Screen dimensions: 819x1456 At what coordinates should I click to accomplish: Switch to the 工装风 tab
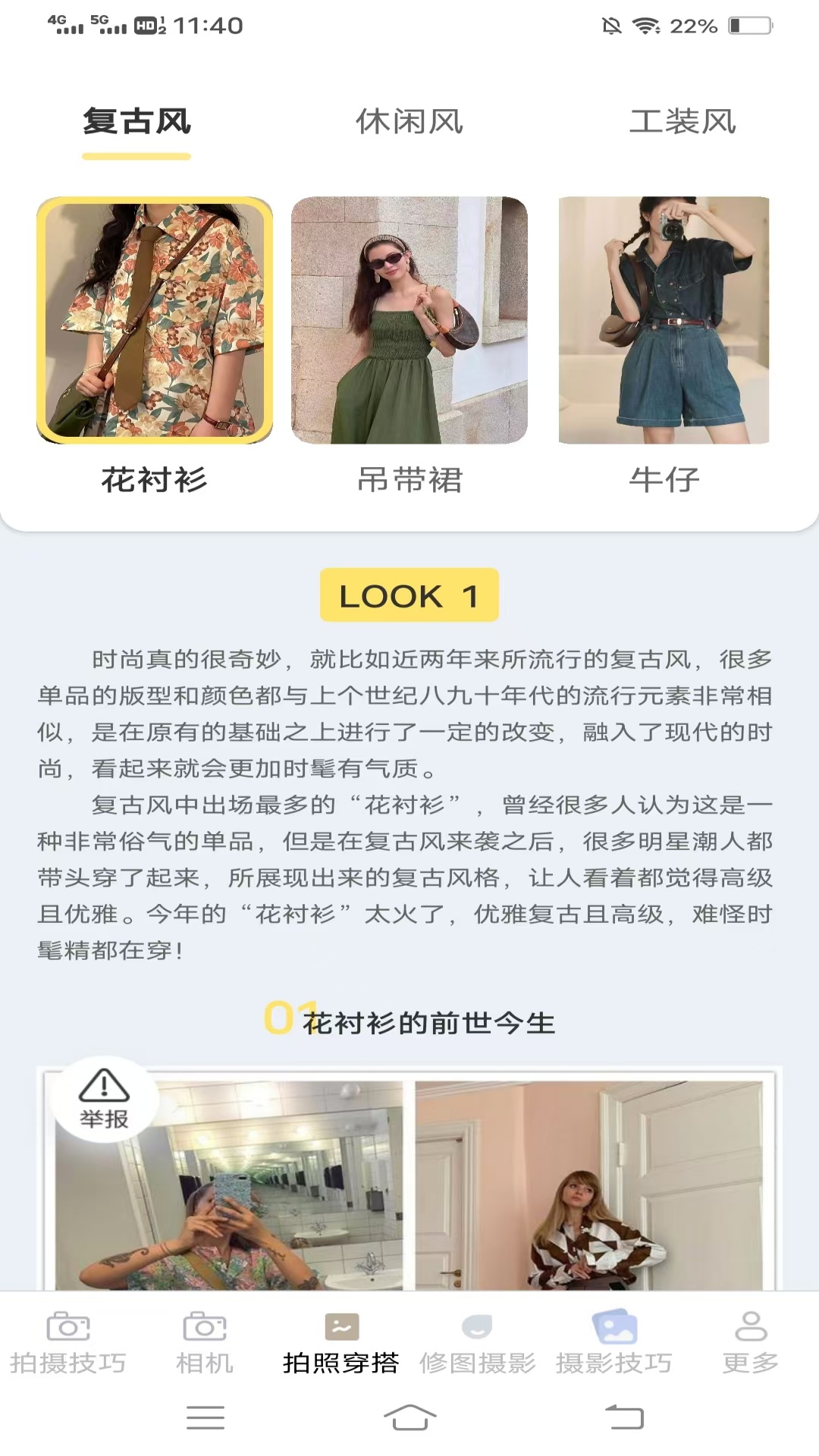(682, 121)
